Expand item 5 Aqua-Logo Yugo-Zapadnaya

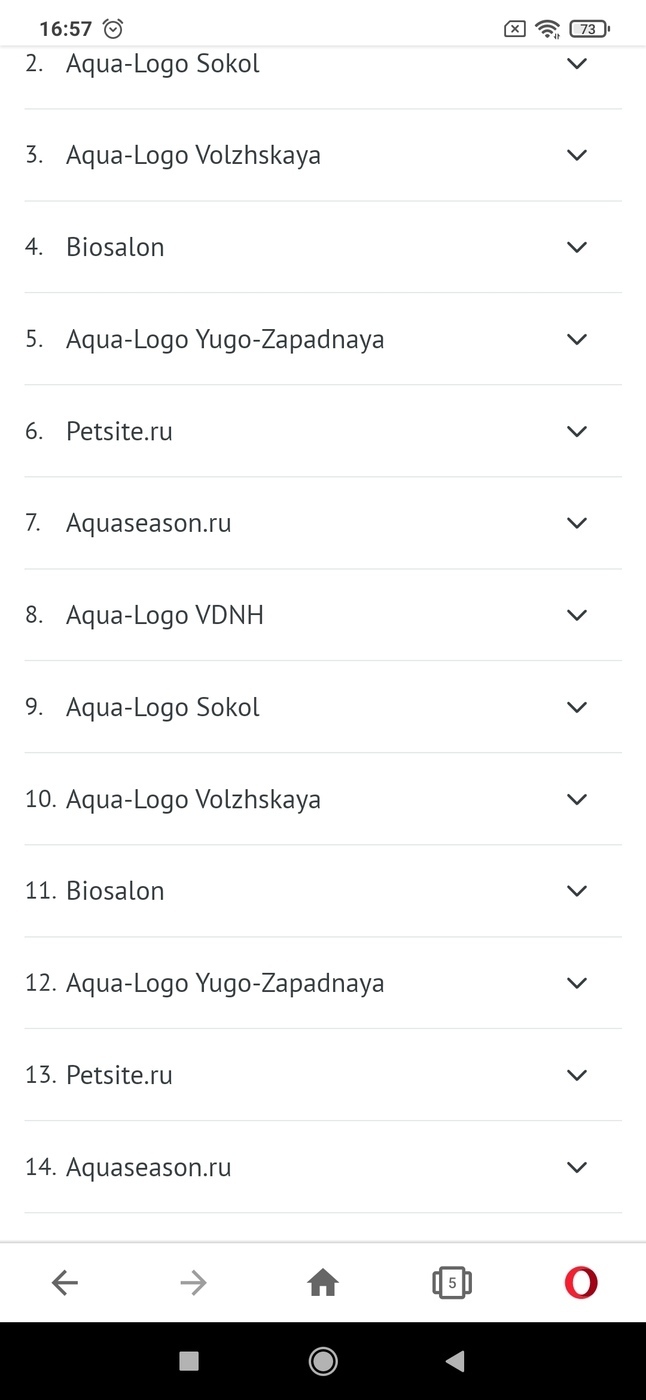(576, 339)
